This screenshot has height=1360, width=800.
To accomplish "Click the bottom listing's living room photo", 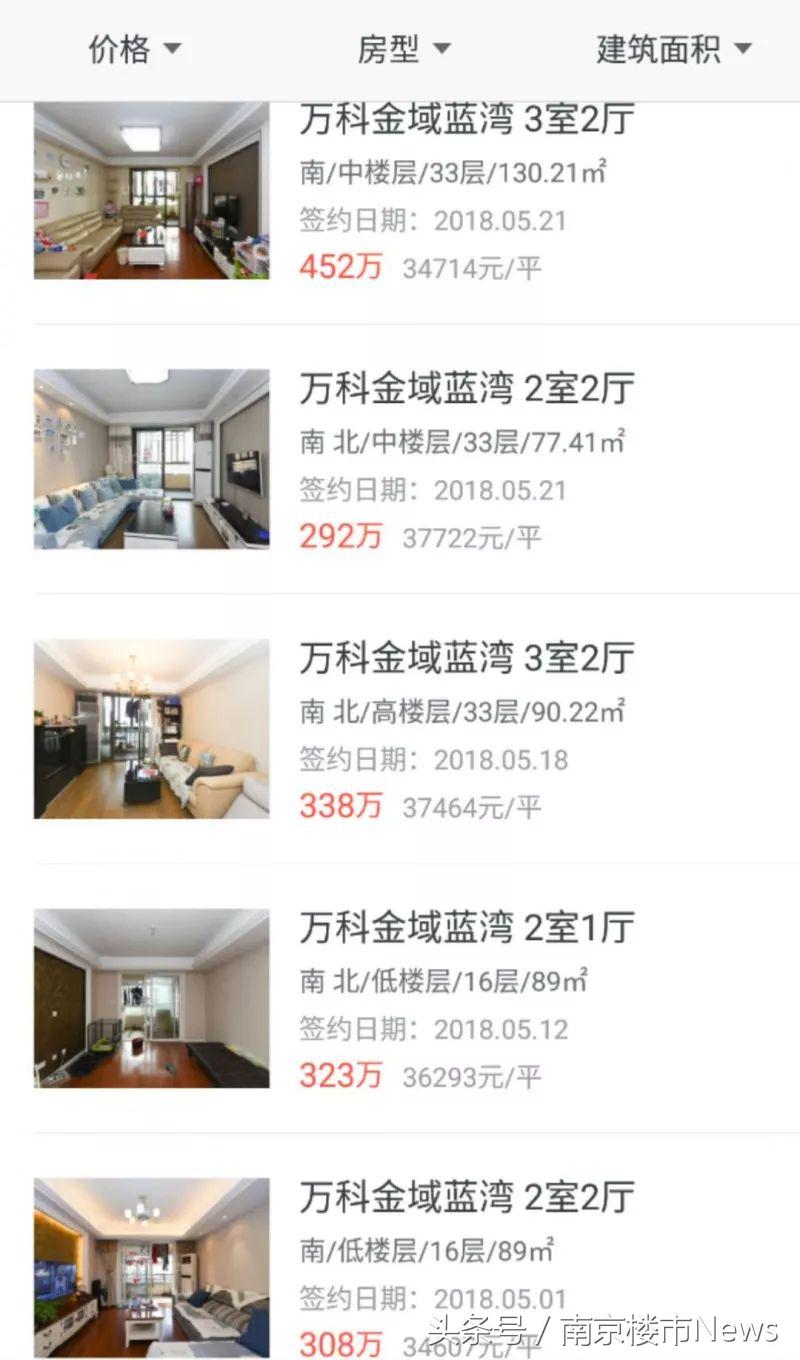I will (150, 1265).
